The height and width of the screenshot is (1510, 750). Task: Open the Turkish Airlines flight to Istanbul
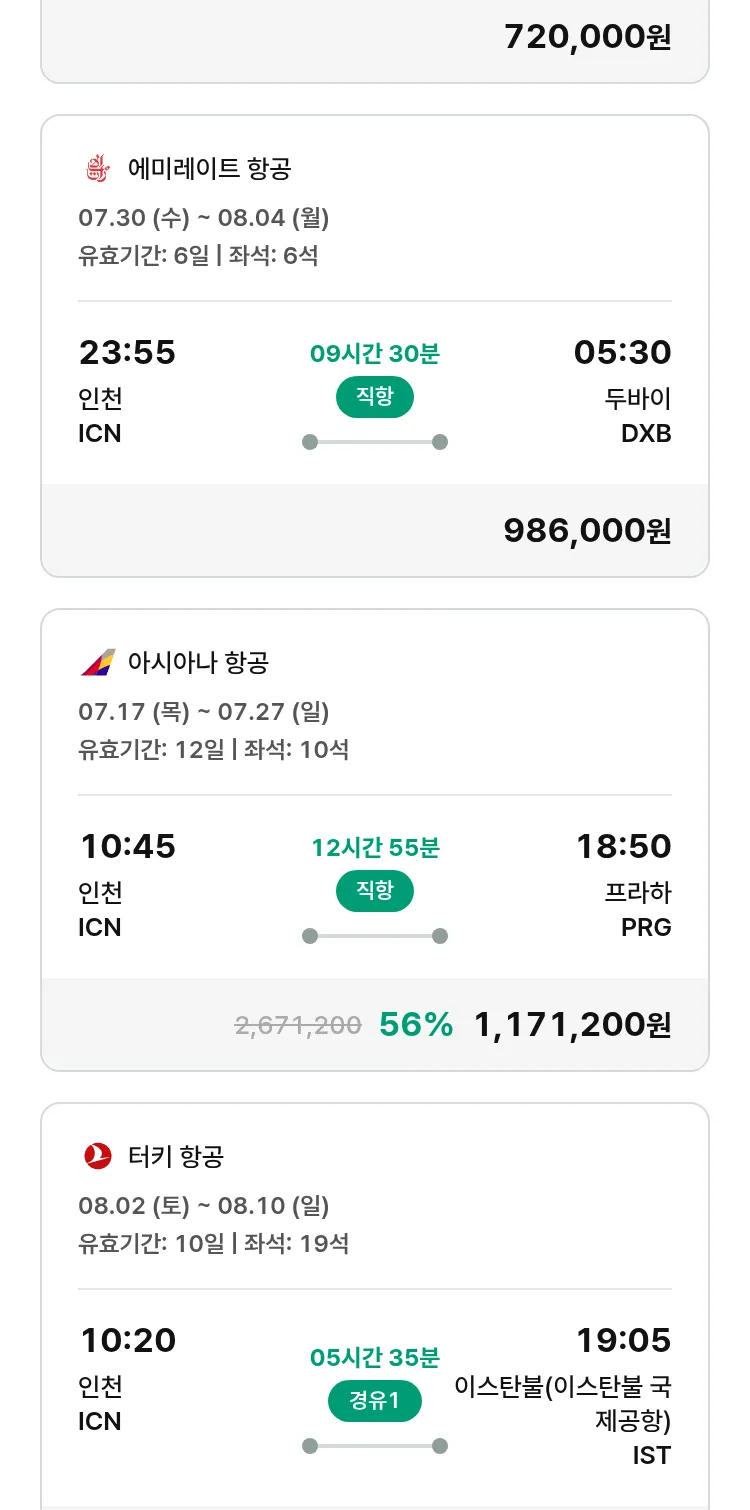375,1306
